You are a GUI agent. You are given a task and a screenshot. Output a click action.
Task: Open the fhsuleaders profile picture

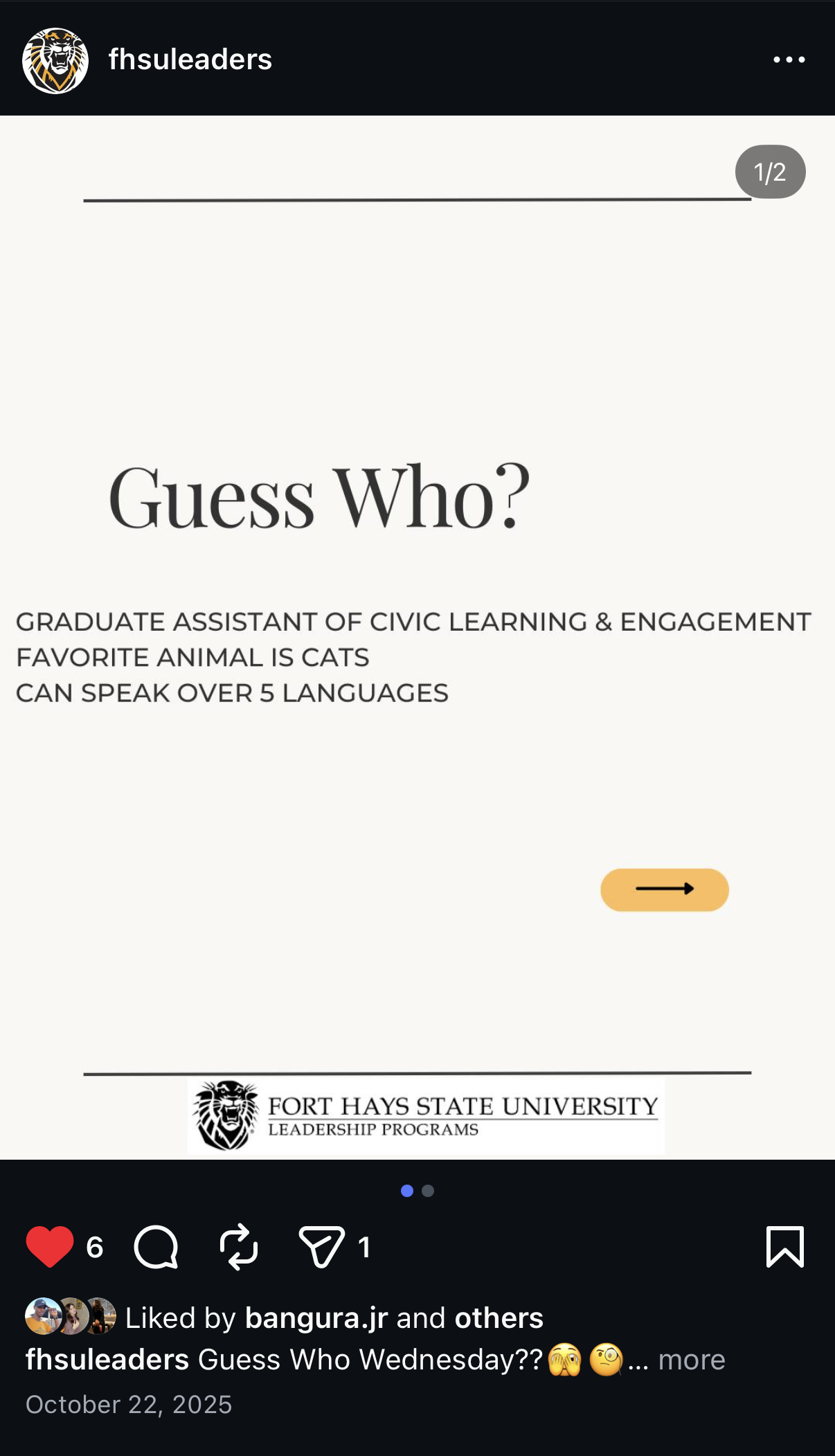click(x=55, y=60)
